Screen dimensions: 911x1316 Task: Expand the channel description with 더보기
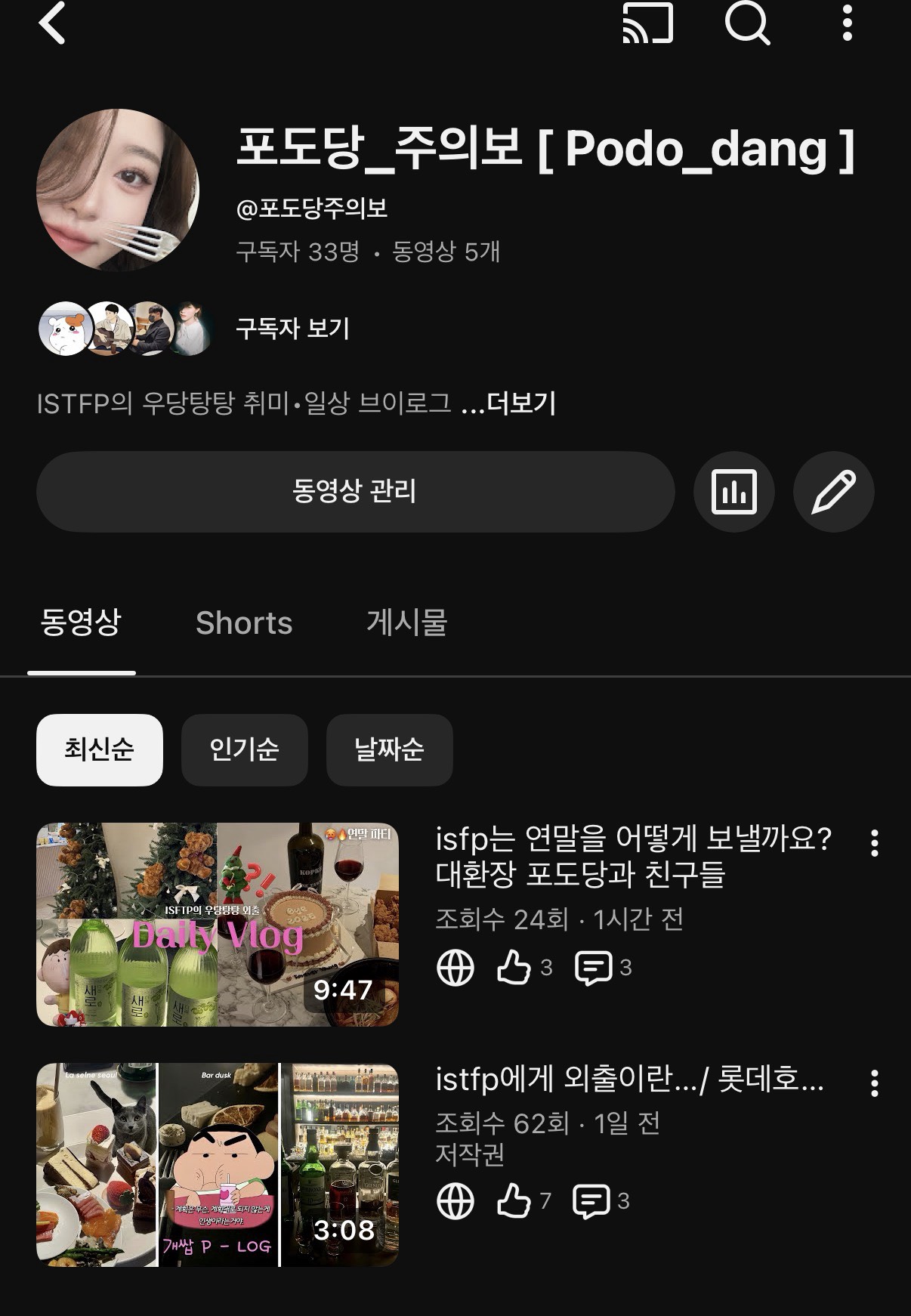[x=520, y=403]
